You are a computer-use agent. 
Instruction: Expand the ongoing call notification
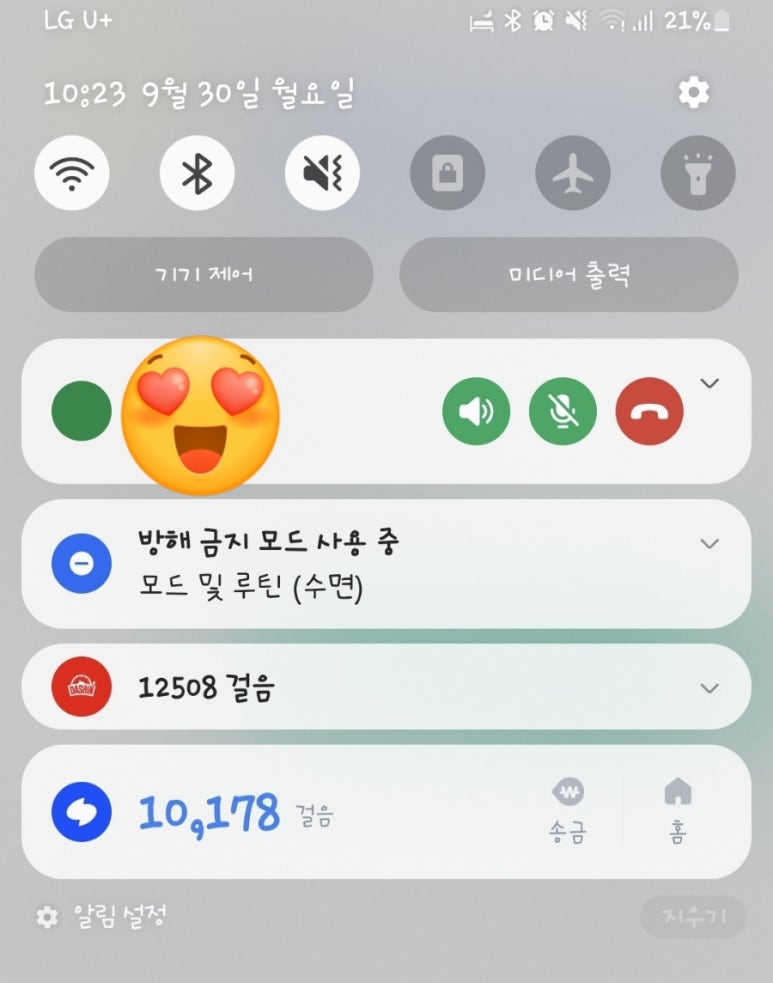click(x=710, y=383)
